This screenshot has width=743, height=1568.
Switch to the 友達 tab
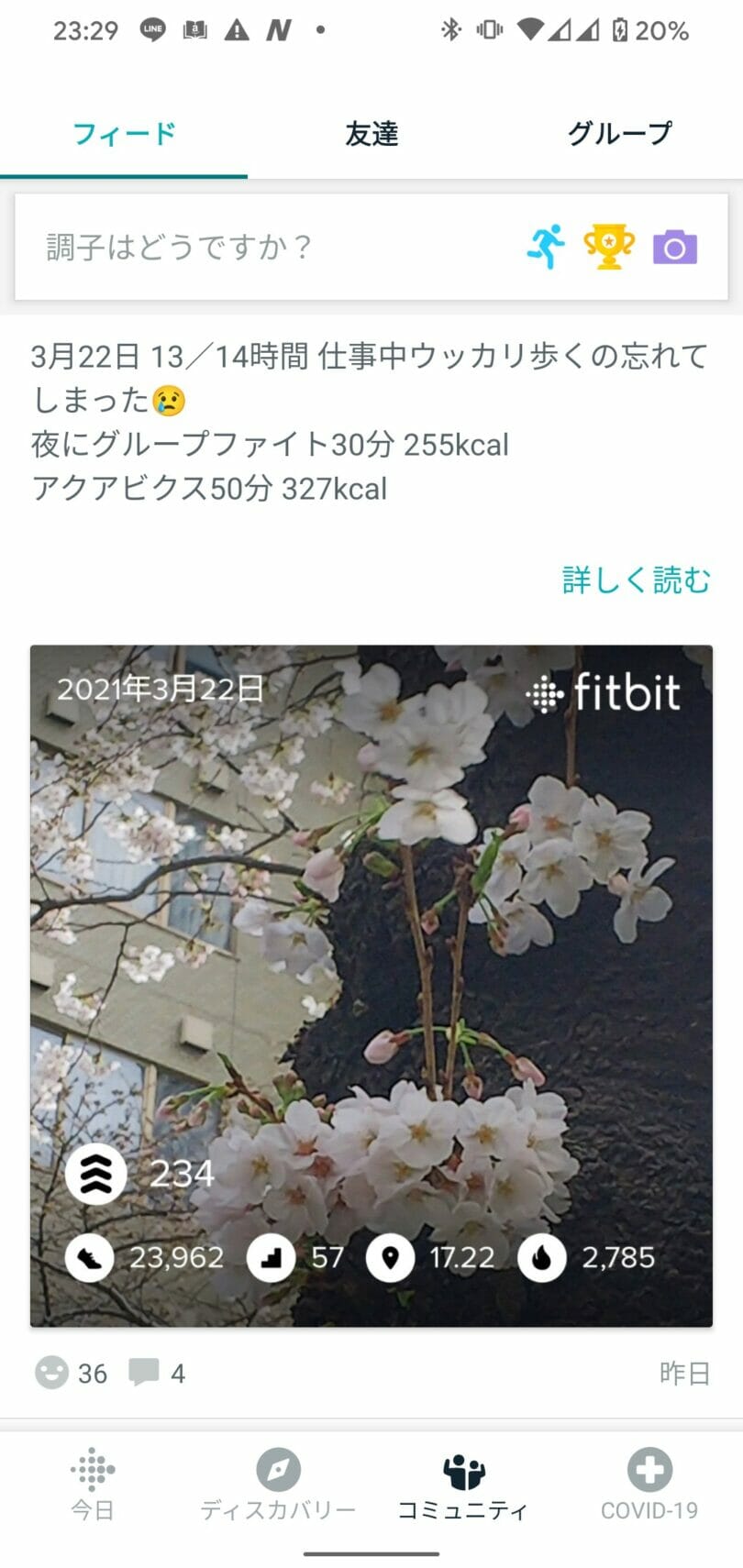pyautogui.click(x=371, y=135)
